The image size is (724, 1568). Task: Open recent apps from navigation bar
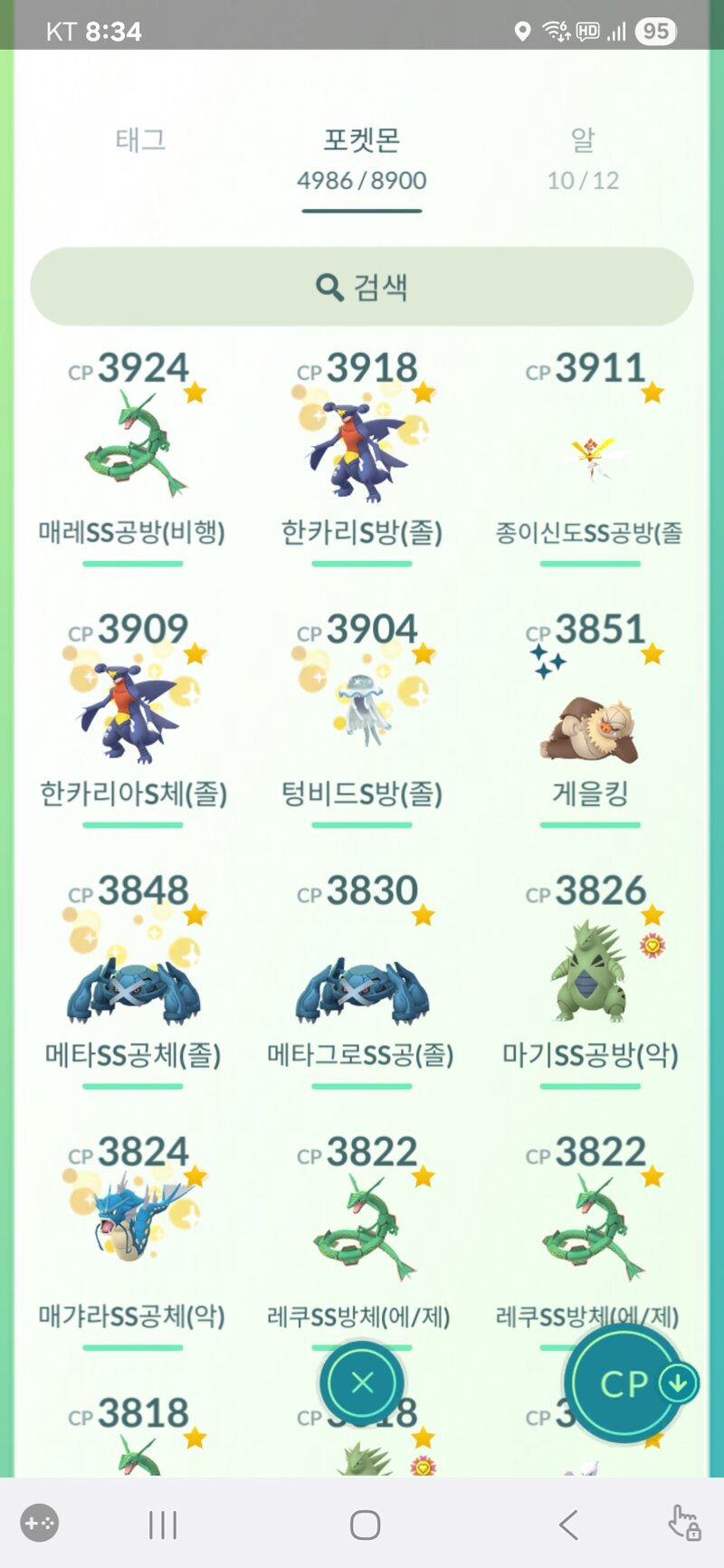click(163, 1525)
